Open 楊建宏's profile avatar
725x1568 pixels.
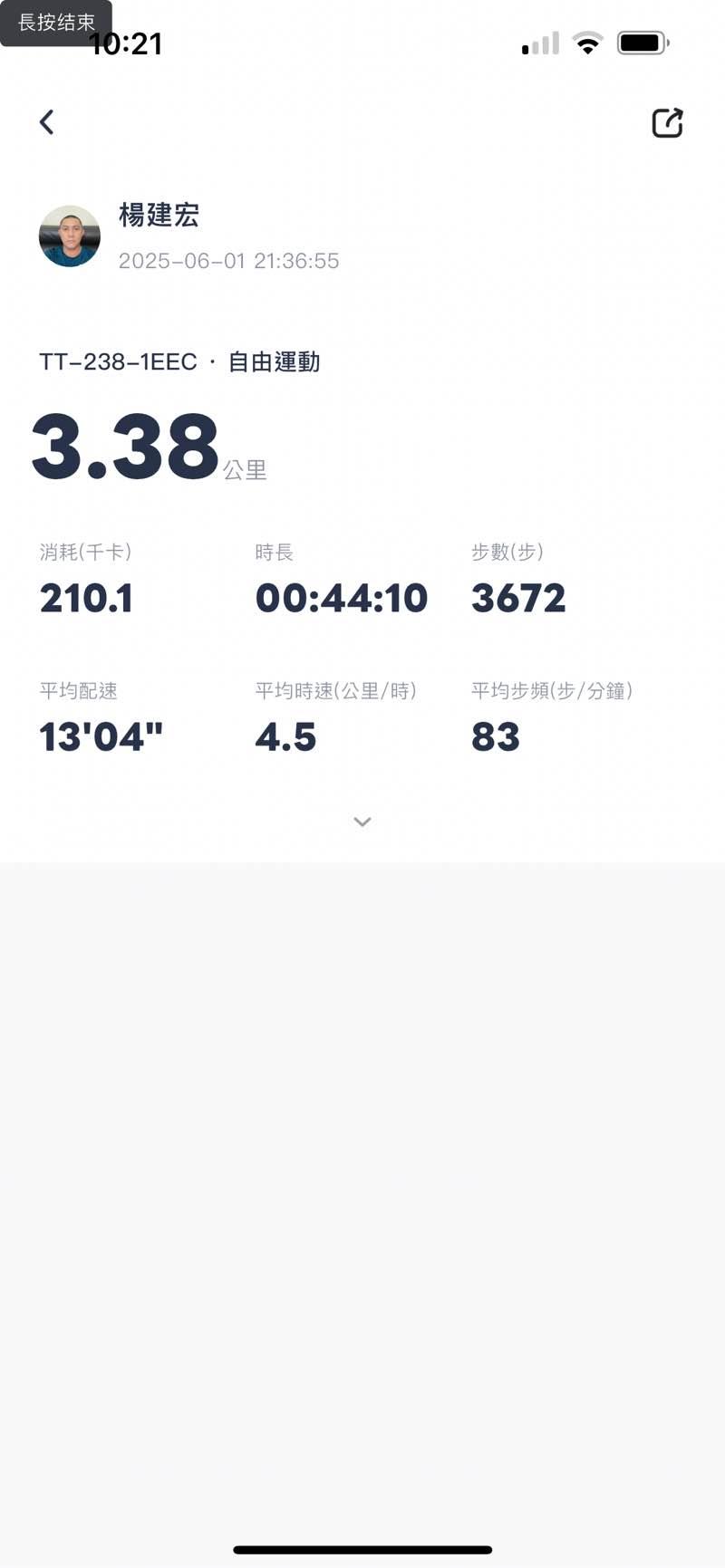tap(70, 236)
